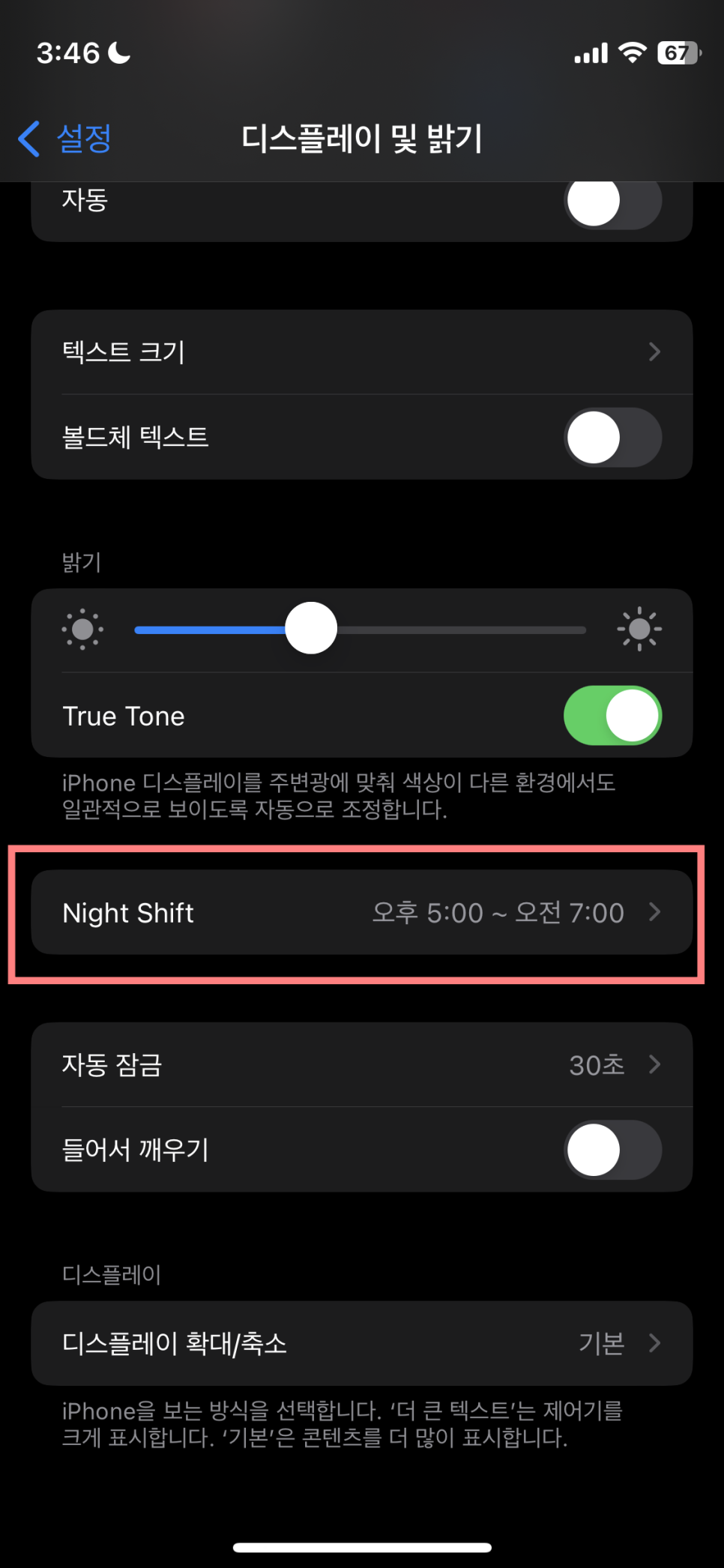
Task: Open Night Shift schedule
Action: click(361, 912)
